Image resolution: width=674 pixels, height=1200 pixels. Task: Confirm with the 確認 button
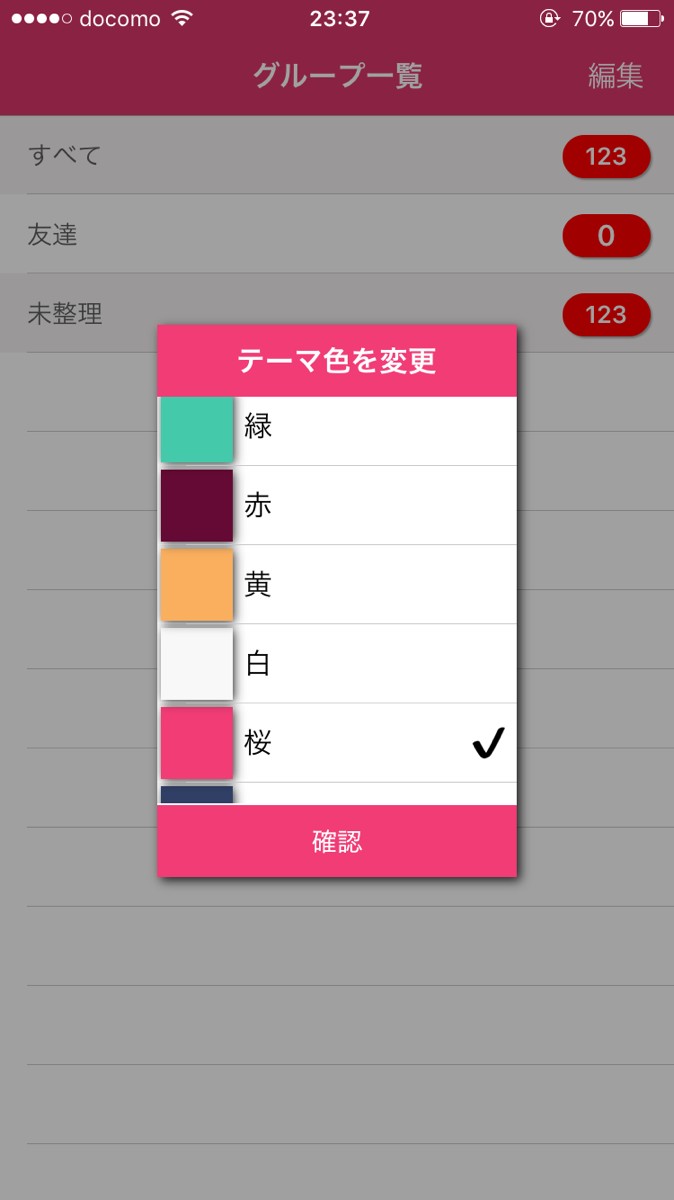pos(337,841)
